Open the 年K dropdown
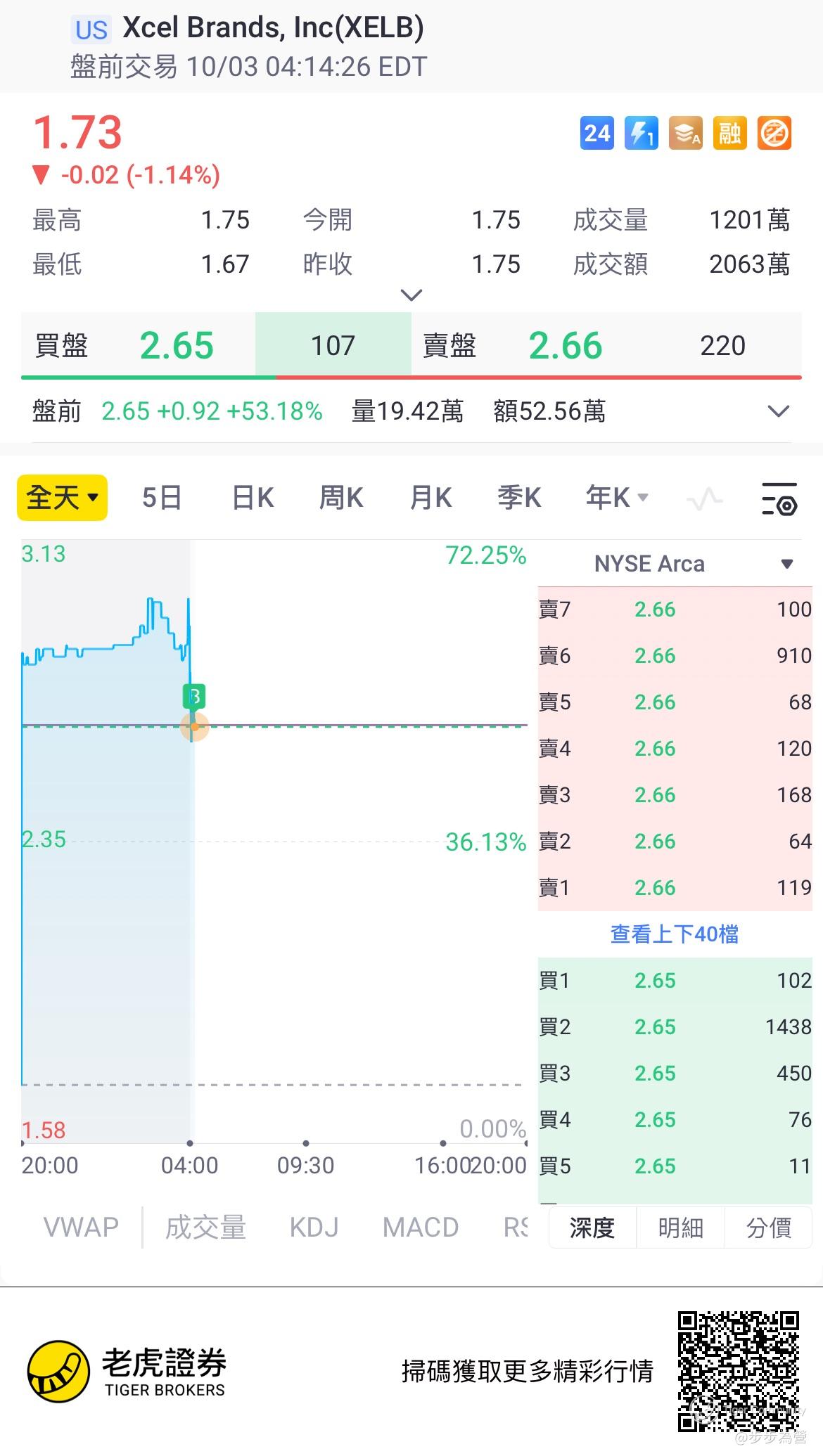The height and width of the screenshot is (1456, 823). pyautogui.click(x=616, y=498)
